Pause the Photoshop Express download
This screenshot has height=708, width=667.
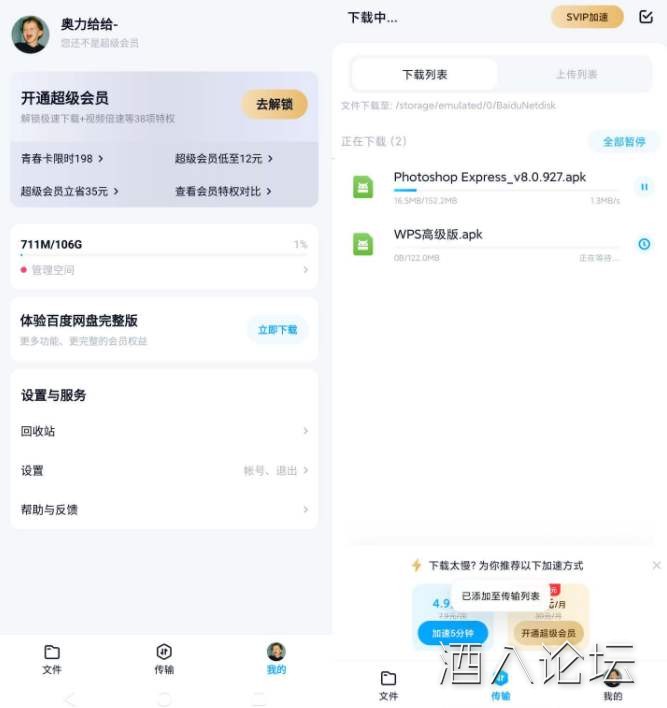pos(644,187)
